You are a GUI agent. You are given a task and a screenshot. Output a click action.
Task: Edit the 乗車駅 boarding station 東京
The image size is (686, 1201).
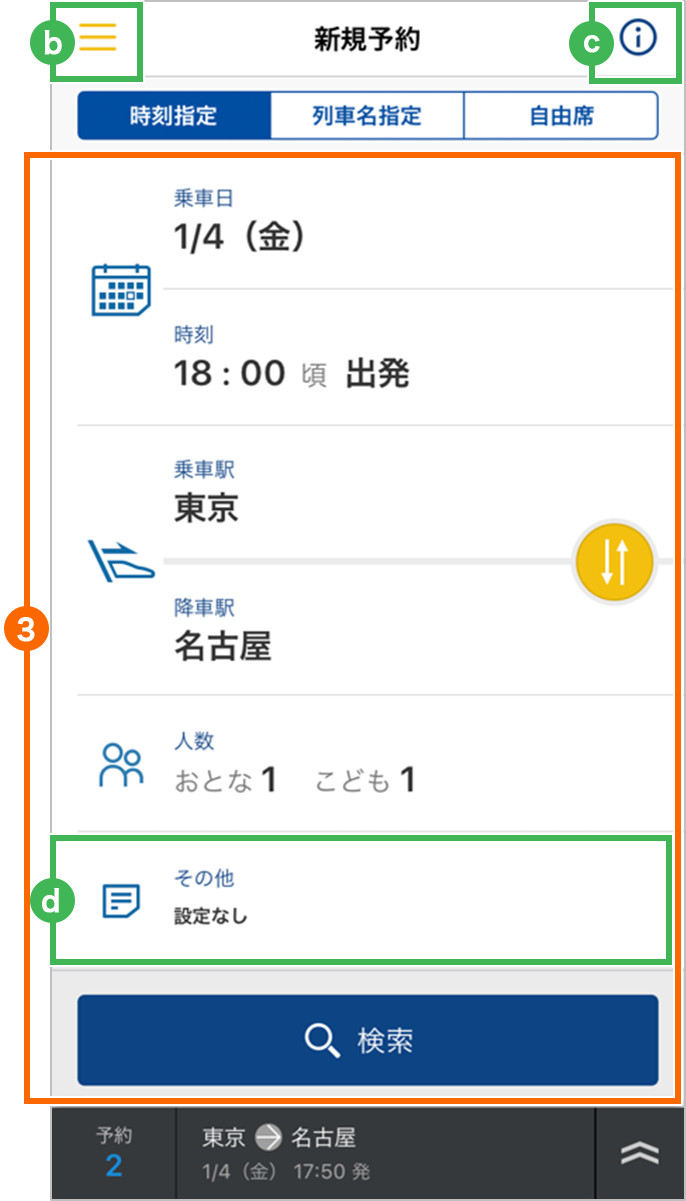click(368, 494)
